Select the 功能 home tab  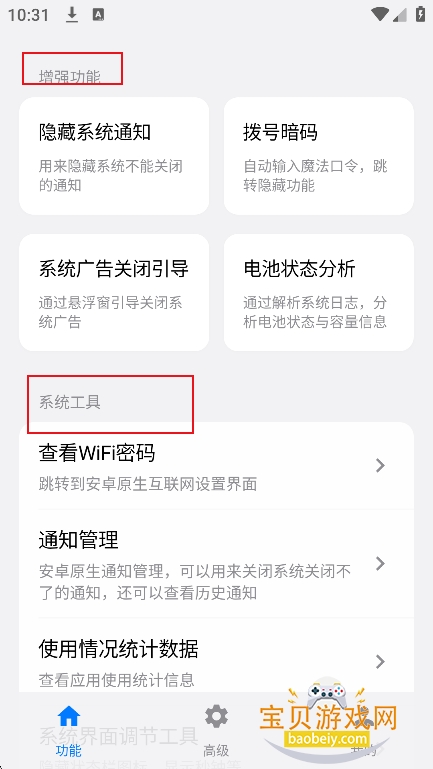click(69, 731)
